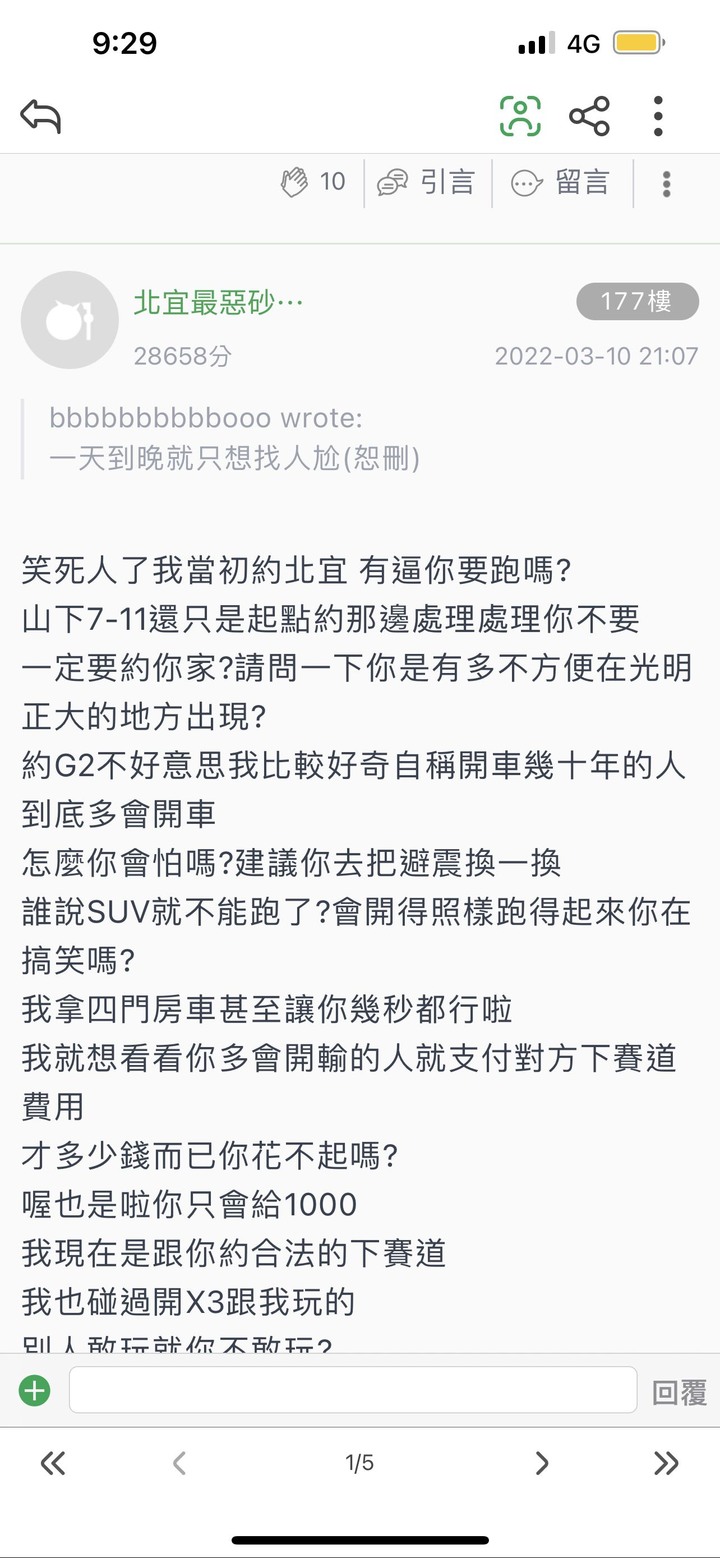Open the avatar of 北宜最惡砂…

pos(70,320)
